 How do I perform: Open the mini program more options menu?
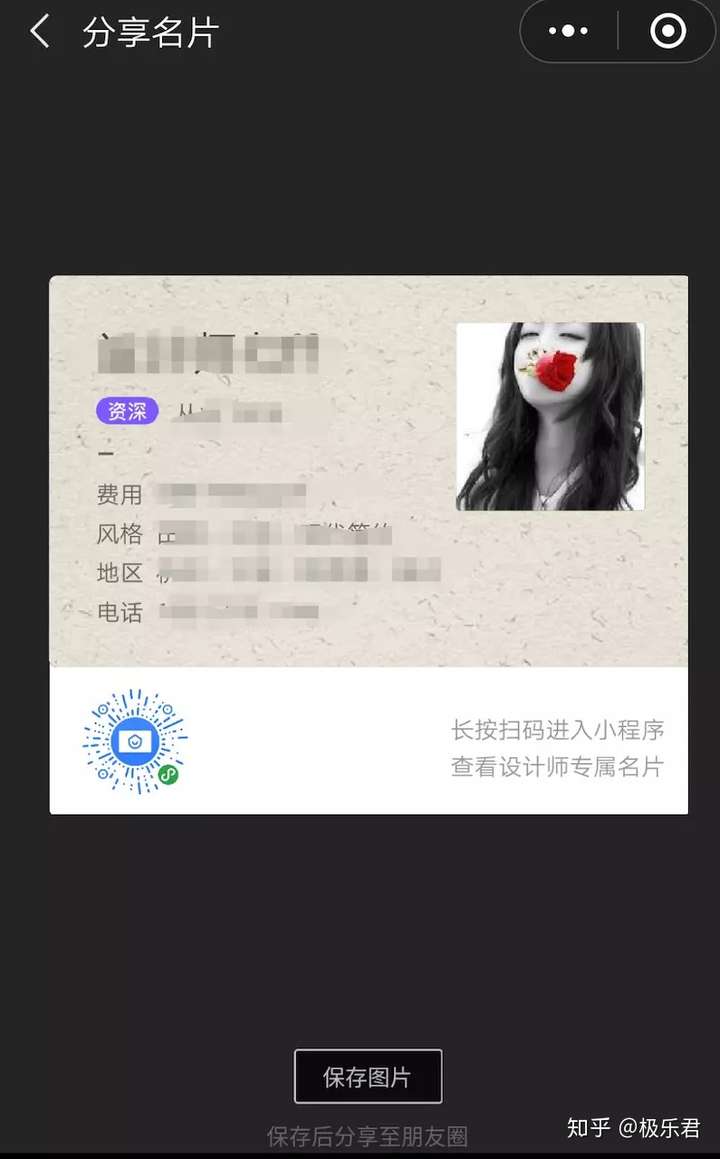[x=568, y=32]
